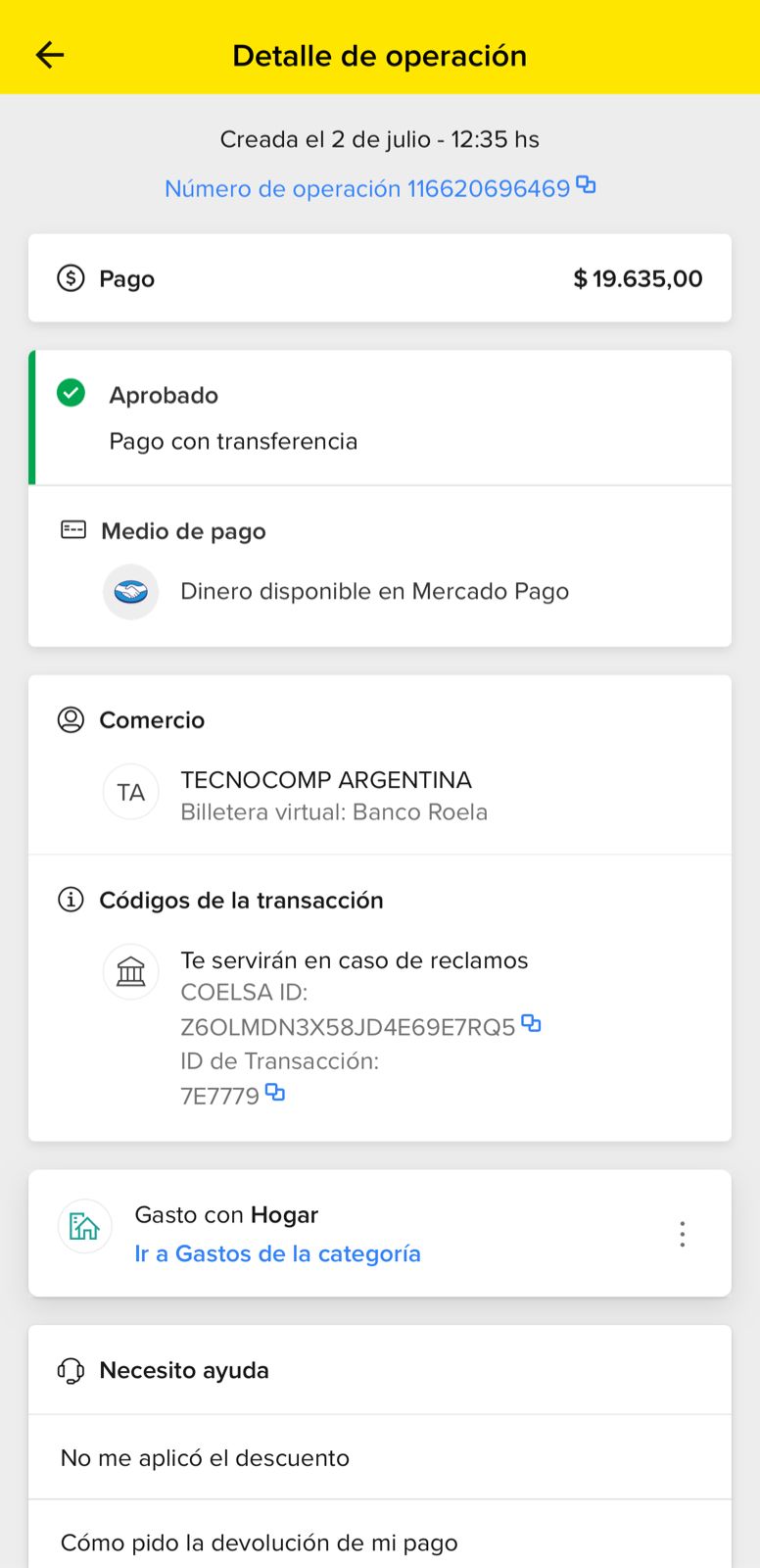Image resolution: width=760 pixels, height=1568 pixels.
Task: Copy the operation number 116620696469
Action: (x=586, y=184)
